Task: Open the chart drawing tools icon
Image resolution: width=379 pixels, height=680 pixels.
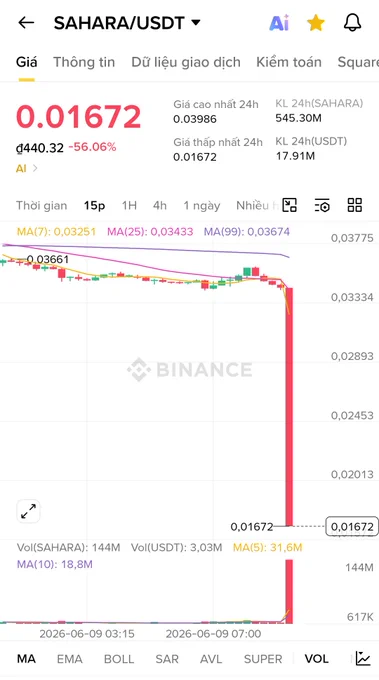Action: tap(289, 205)
